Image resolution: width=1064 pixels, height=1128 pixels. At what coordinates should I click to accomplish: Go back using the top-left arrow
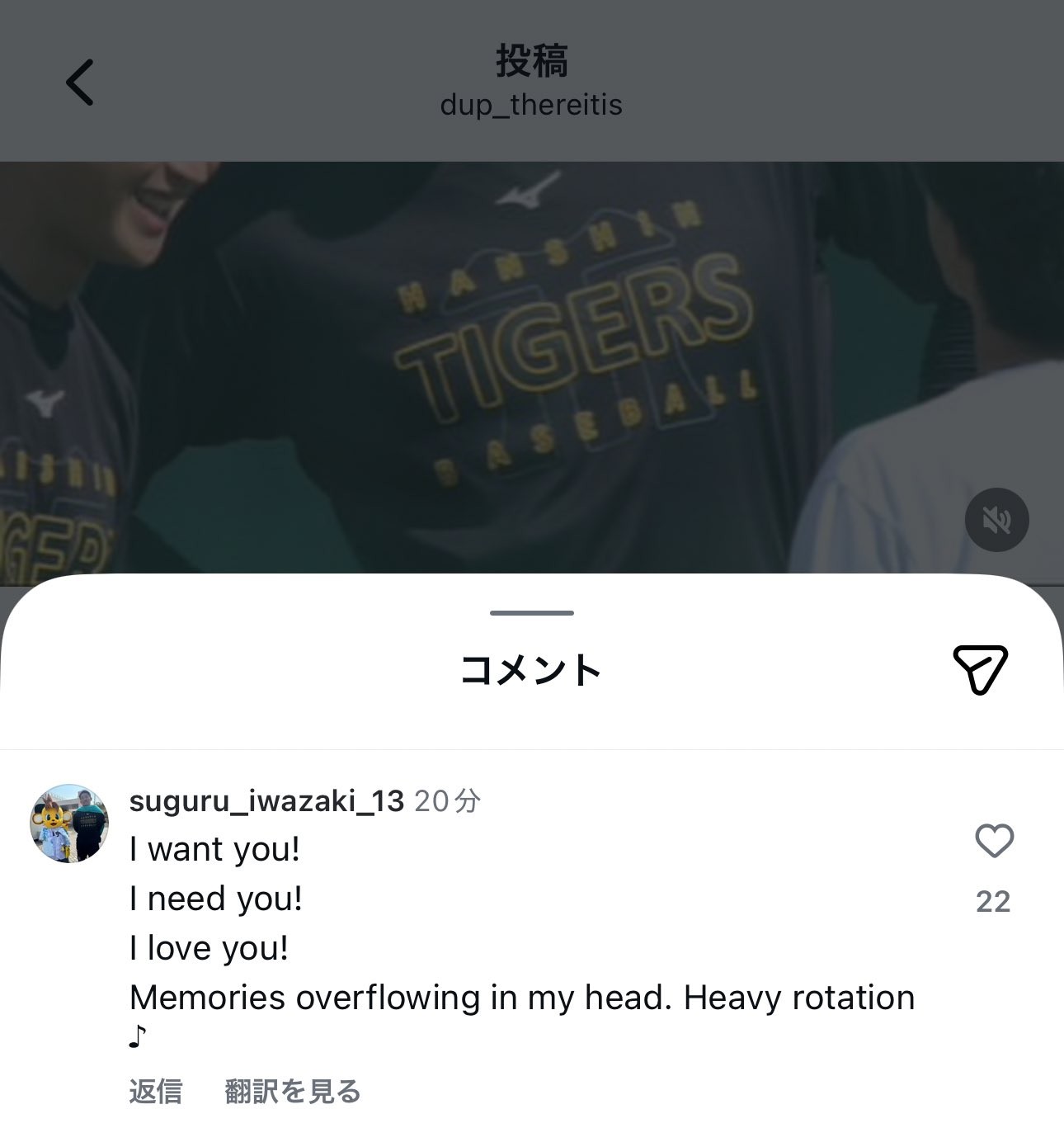click(80, 83)
